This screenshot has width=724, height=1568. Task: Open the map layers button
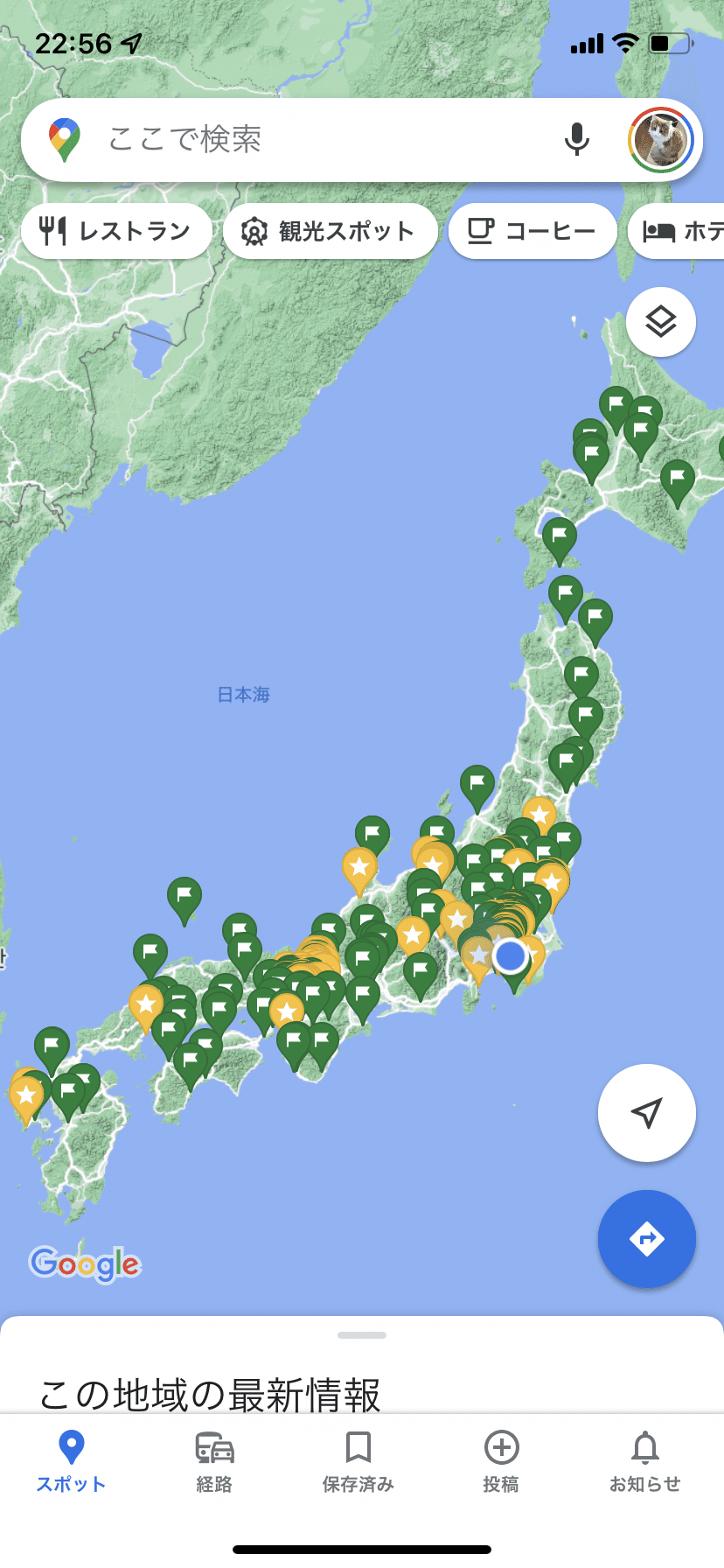(661, 322)
